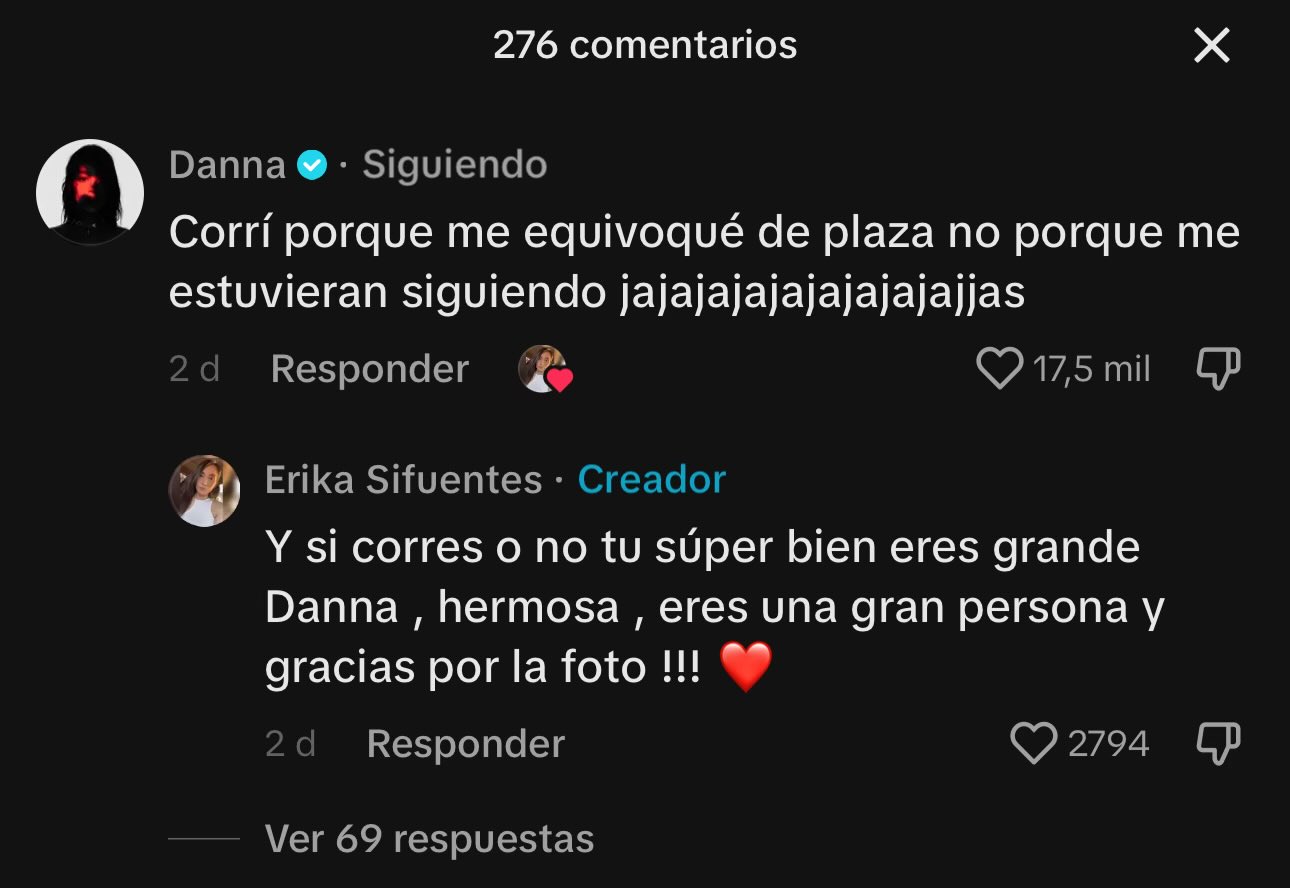Like Danna's comment
This screenshot has height=888, width=1290.
[x=999, y=369]
